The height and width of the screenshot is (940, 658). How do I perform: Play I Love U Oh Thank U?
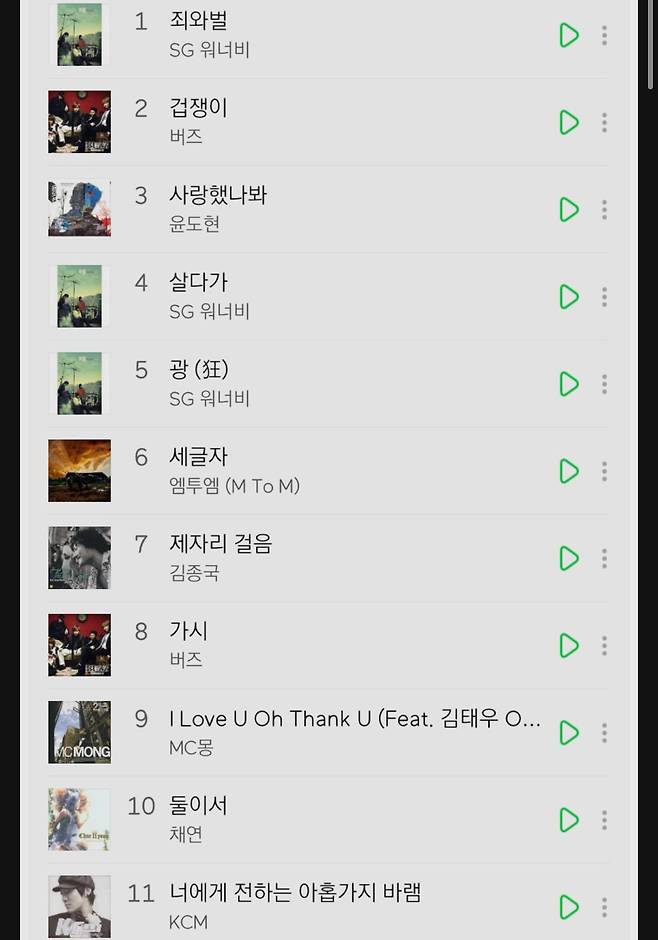[569, 733]
